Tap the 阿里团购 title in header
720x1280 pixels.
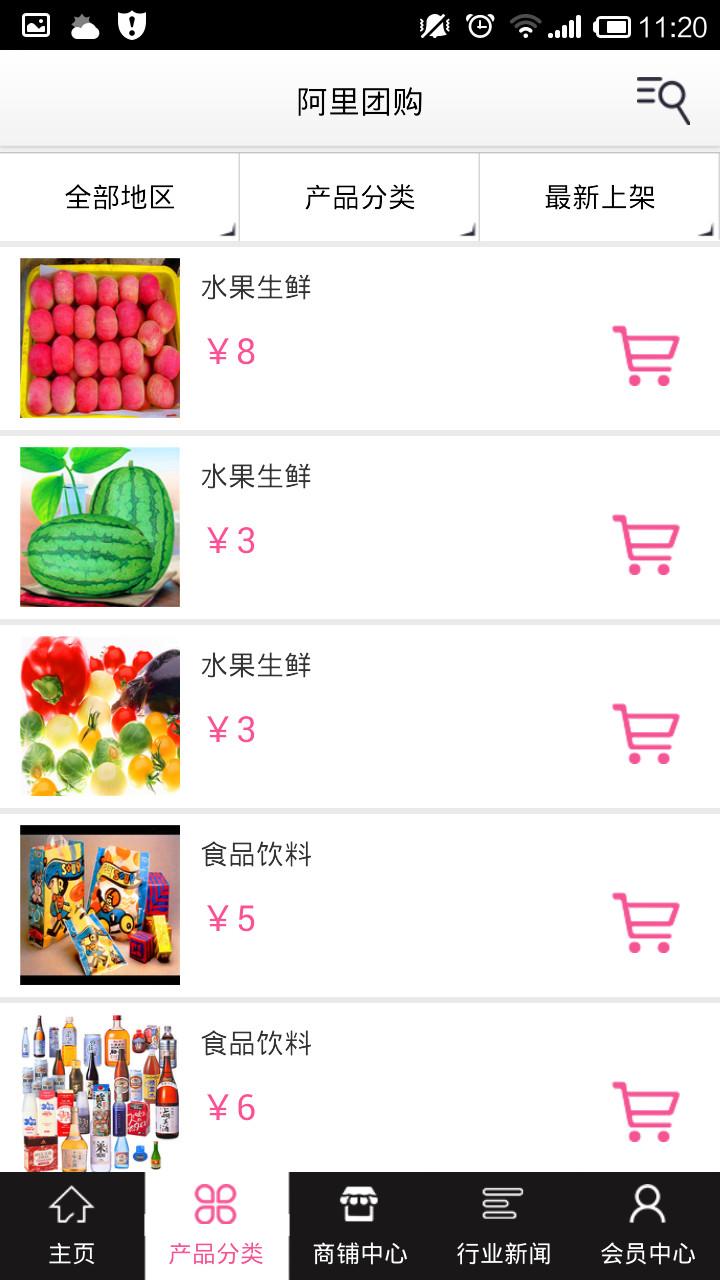(359, 101)
